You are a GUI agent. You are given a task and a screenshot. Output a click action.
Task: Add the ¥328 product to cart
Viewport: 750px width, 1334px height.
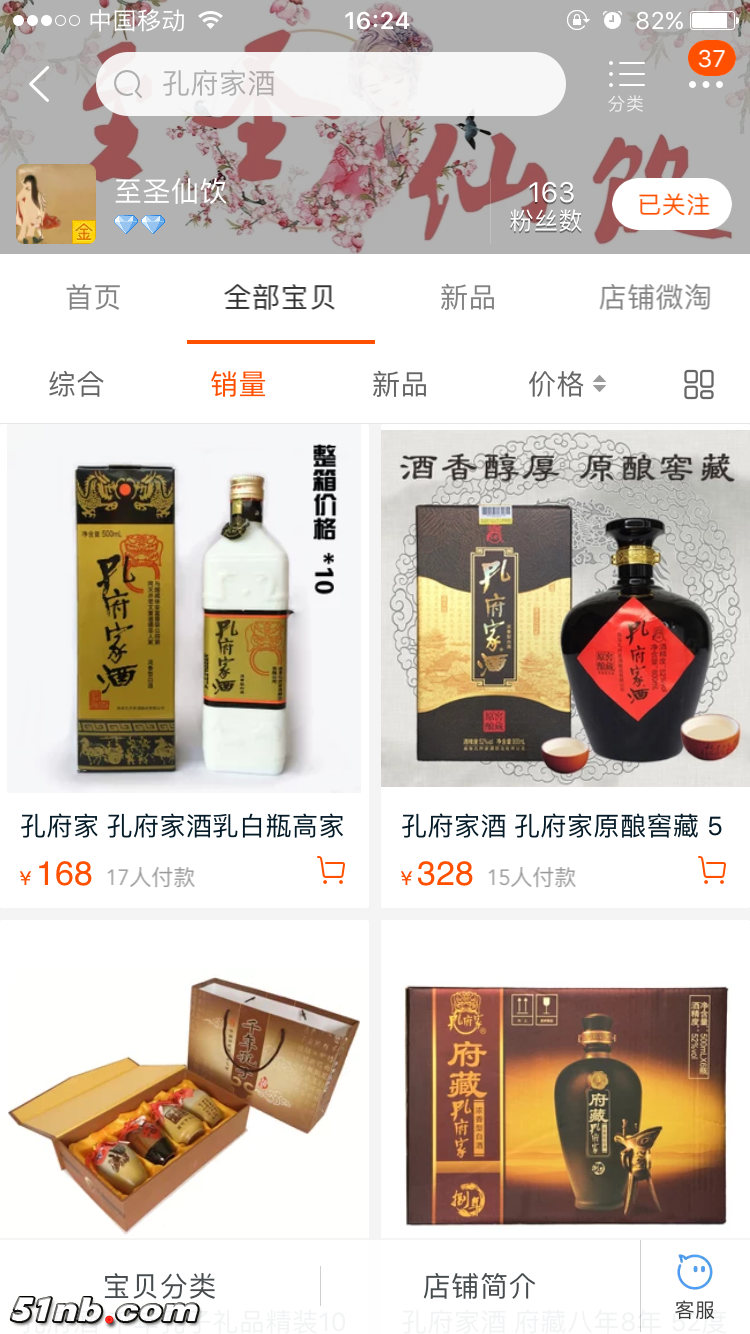coord(712,871)
